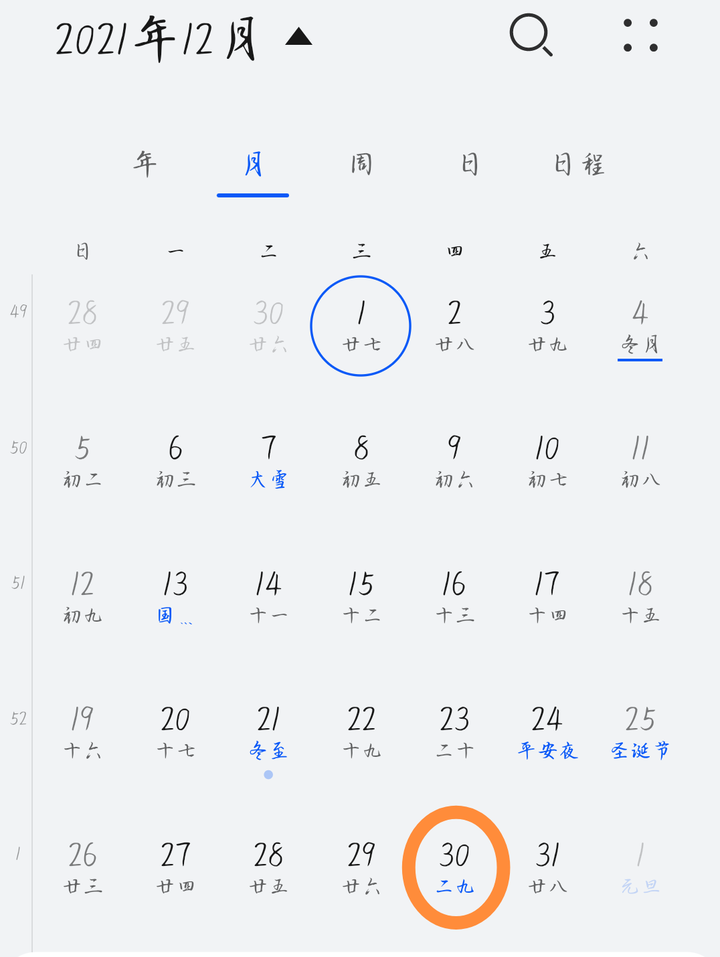Screen dimensions: 720x957
Task: Select December 10
Action: point(547,461)
